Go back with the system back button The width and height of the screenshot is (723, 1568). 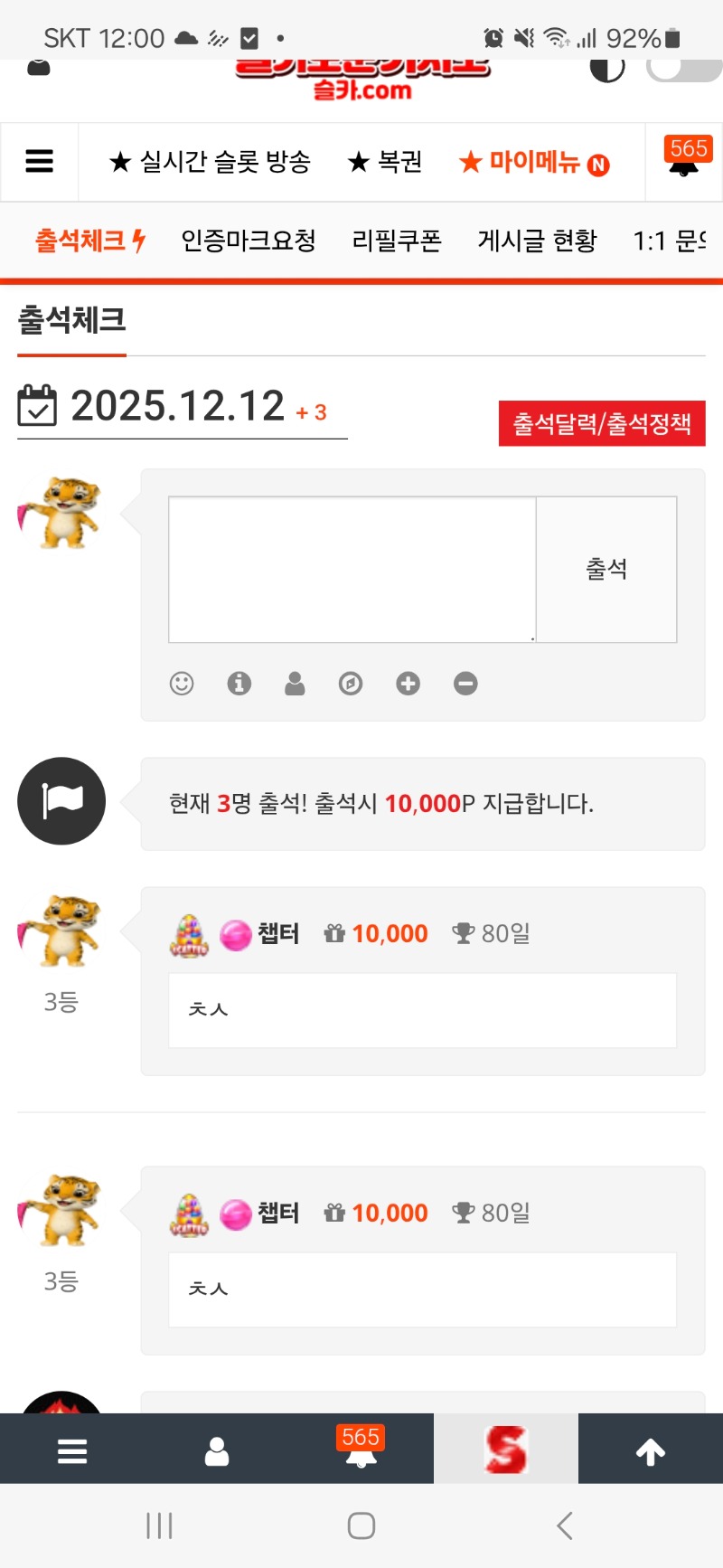click(x=565, y=1526)
